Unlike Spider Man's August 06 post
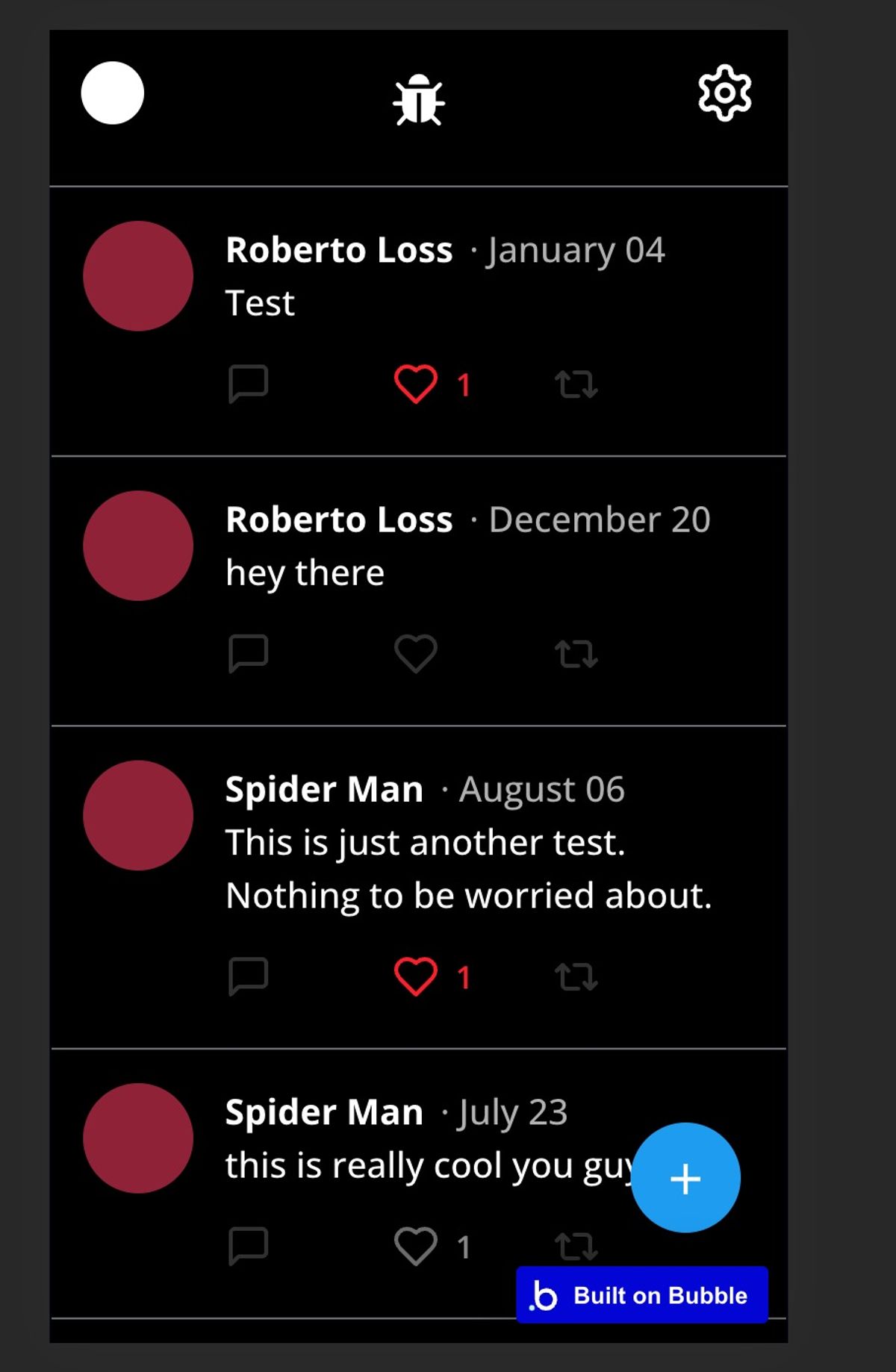Image resolution: width=896 pixels, height=1372 pixels. (416, 976)
